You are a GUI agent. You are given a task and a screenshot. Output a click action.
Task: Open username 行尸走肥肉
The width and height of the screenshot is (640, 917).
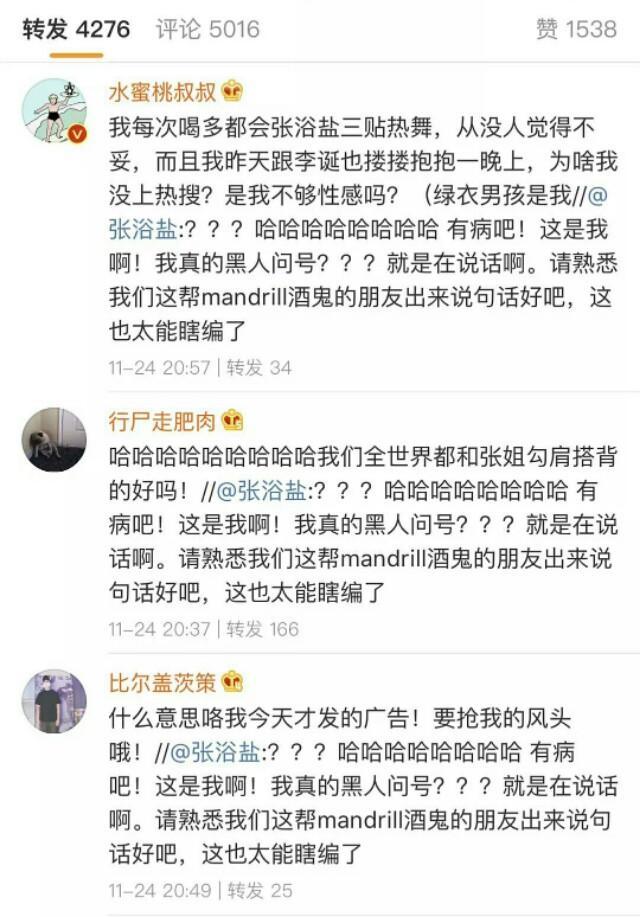(x=163, y=420)
